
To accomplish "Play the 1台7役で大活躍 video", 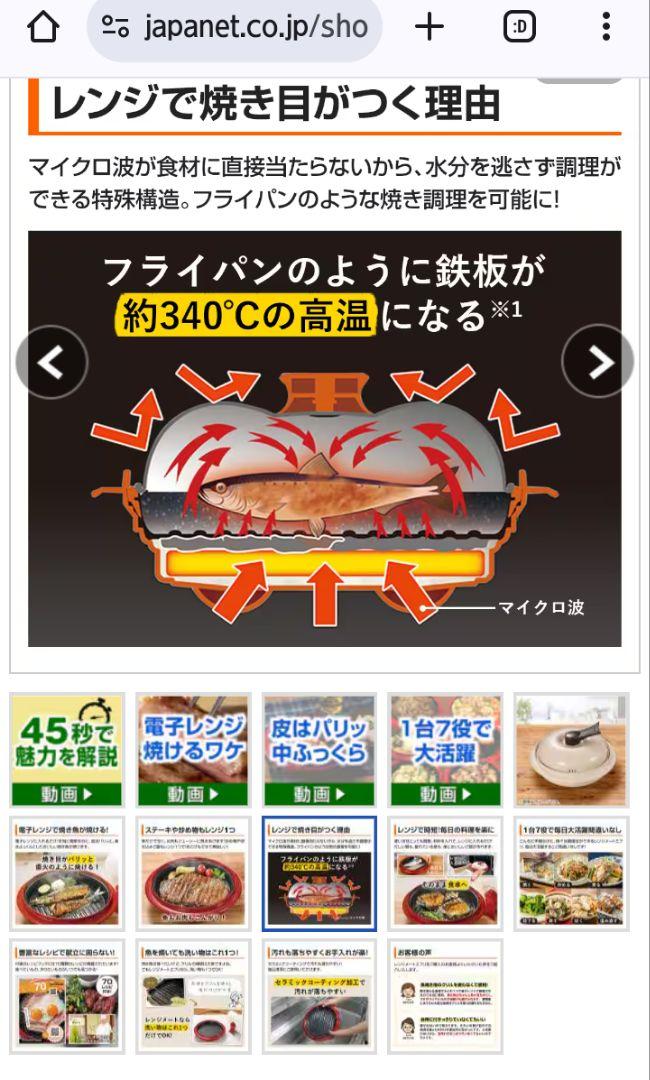I will [445, 750].
